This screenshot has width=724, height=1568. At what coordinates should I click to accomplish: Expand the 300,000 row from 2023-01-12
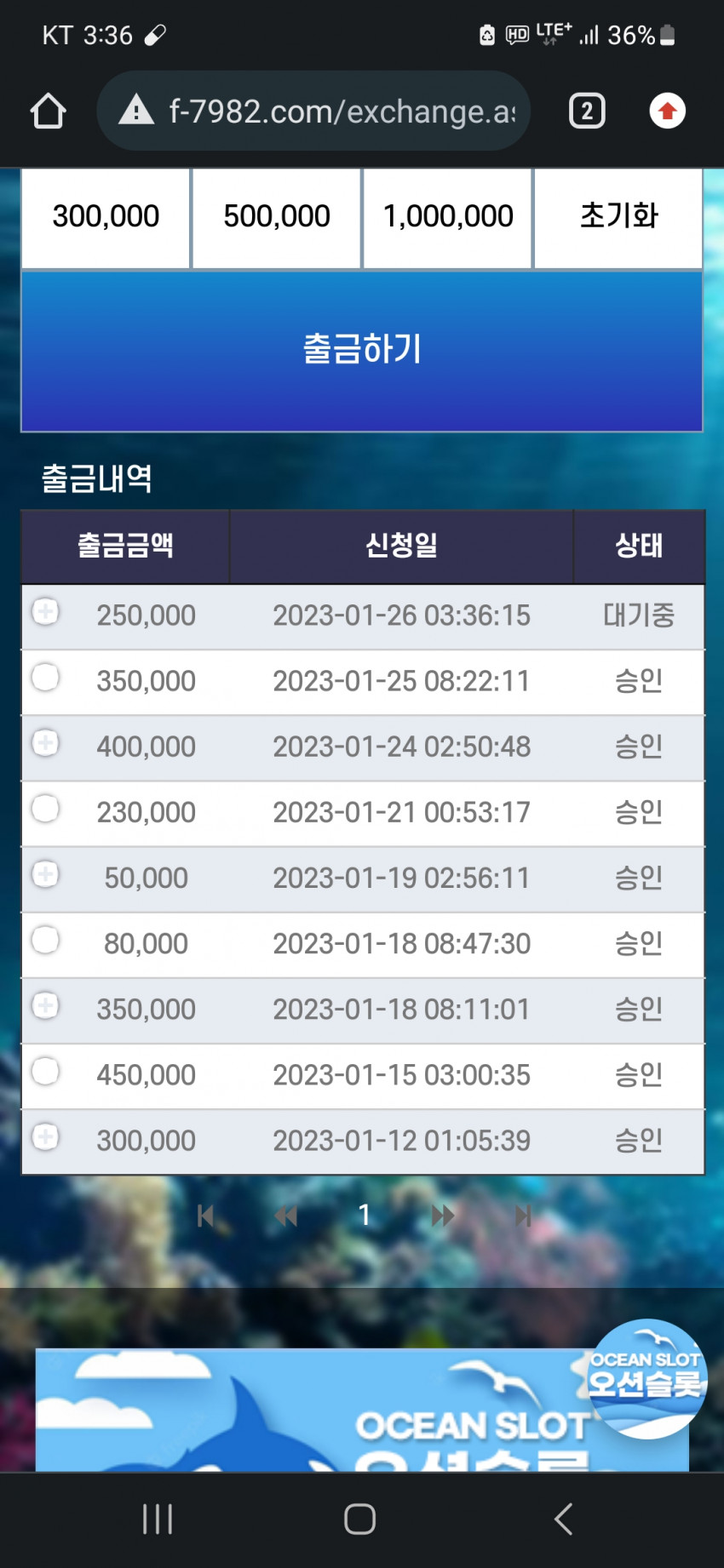pos(45,1136)
